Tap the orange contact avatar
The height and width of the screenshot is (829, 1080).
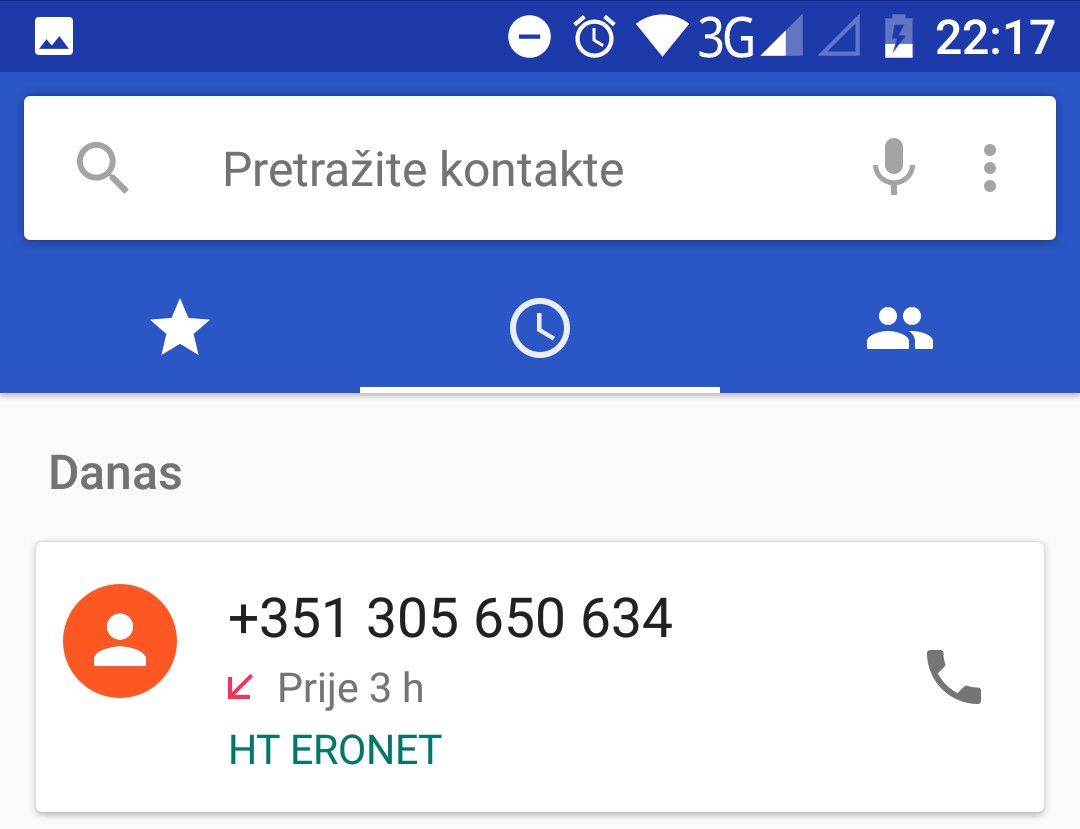120,641
